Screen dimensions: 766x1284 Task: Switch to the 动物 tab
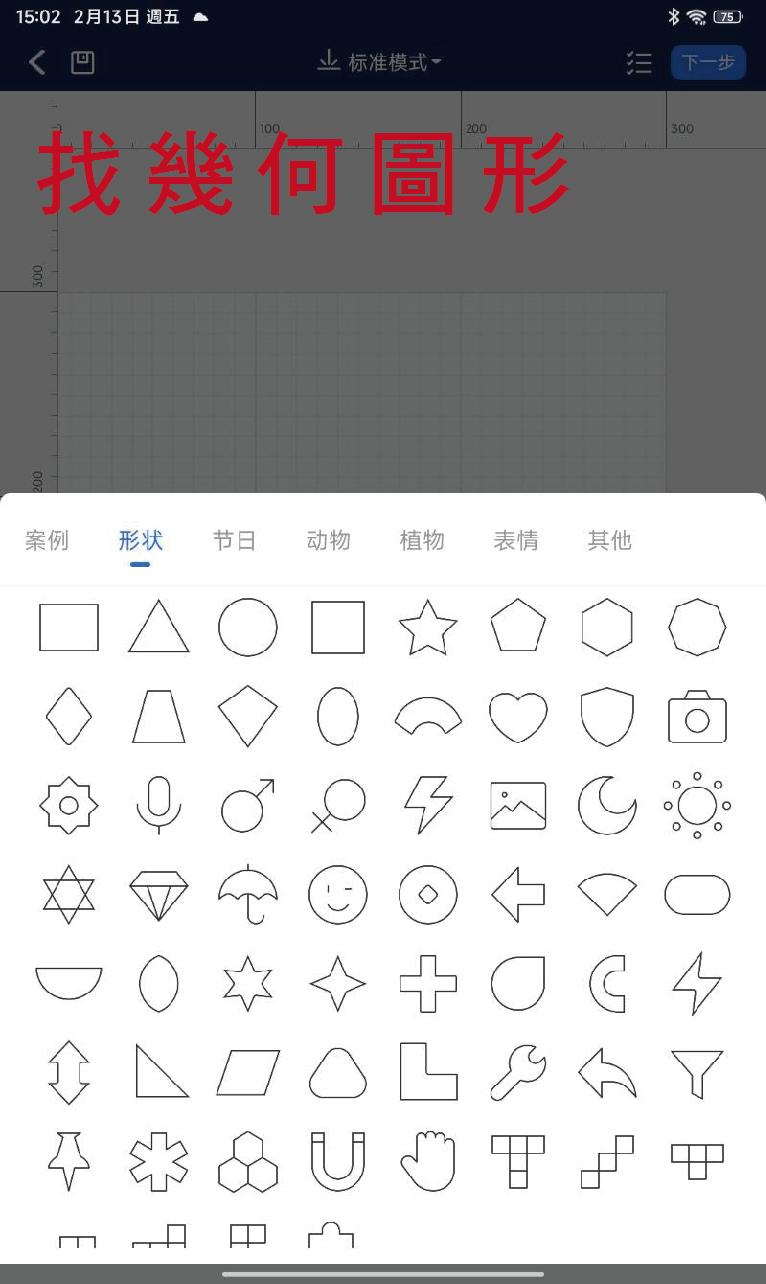[x=328, y=541]
